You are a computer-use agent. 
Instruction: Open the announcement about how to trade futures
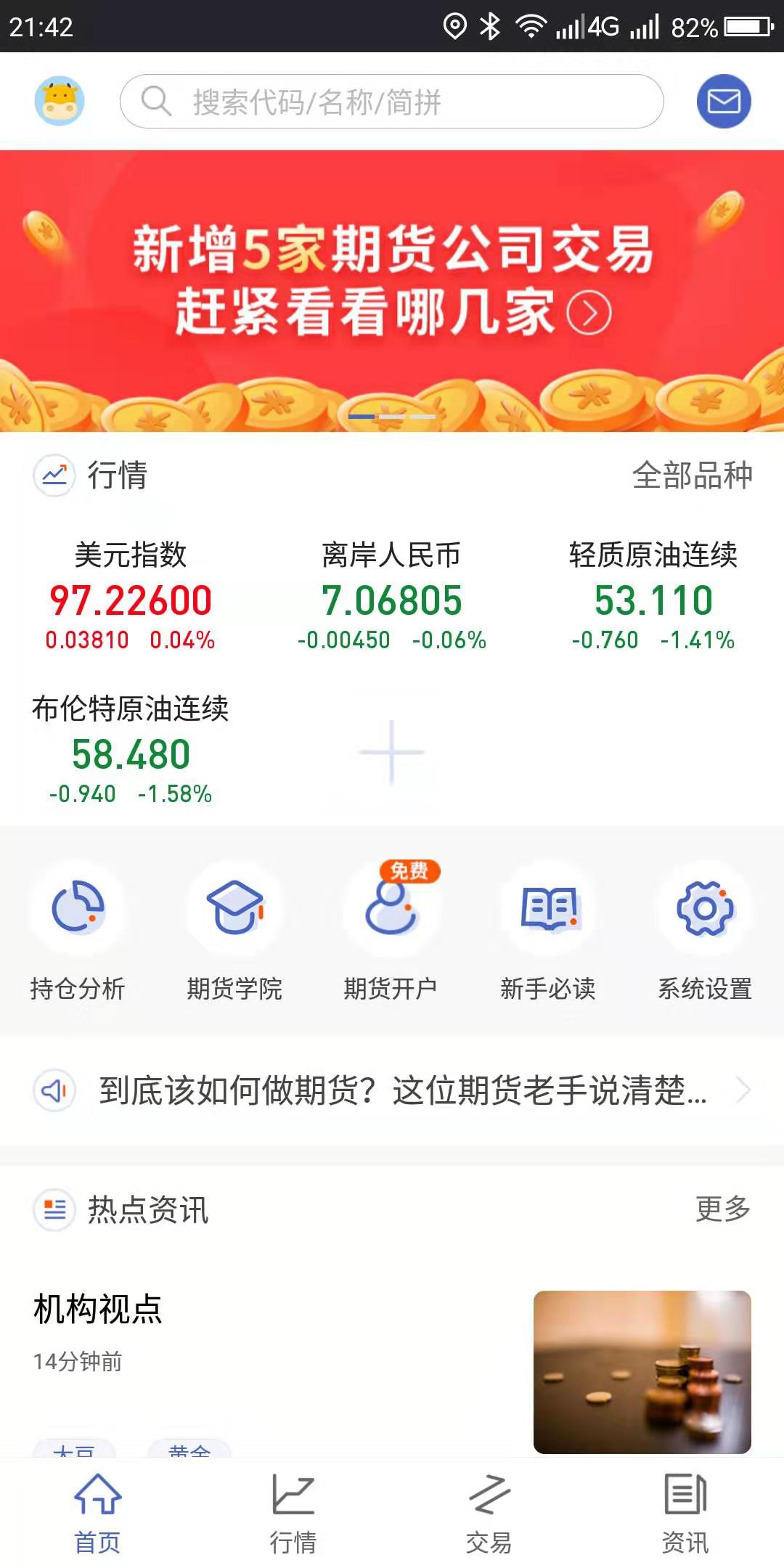(x=403, y=1090)
